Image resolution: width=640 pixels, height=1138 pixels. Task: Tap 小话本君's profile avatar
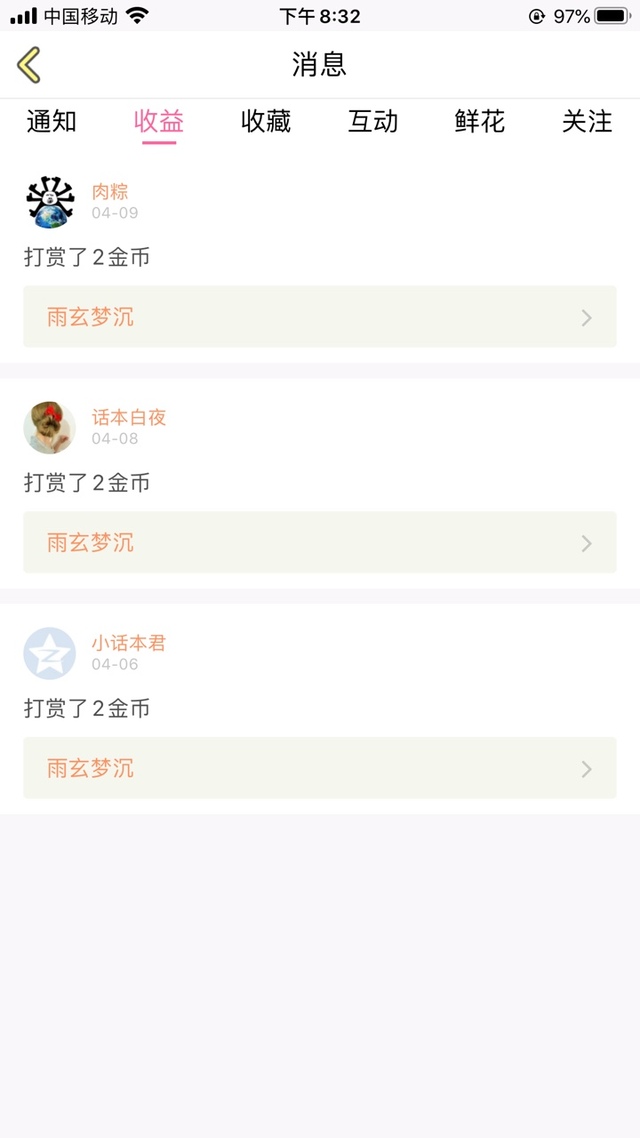[x=50, y=653]
